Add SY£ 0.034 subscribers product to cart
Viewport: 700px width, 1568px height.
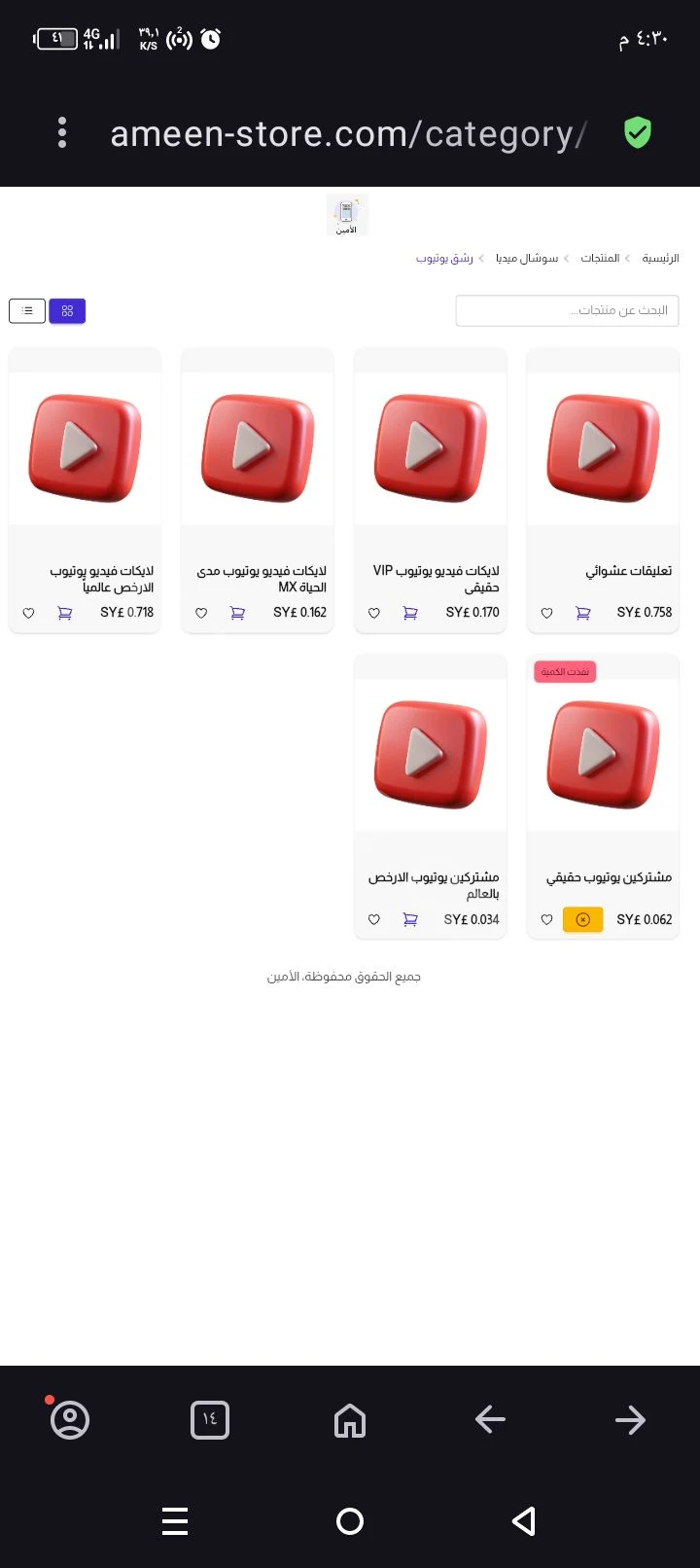pyautogui.click(x=410, y=919)
